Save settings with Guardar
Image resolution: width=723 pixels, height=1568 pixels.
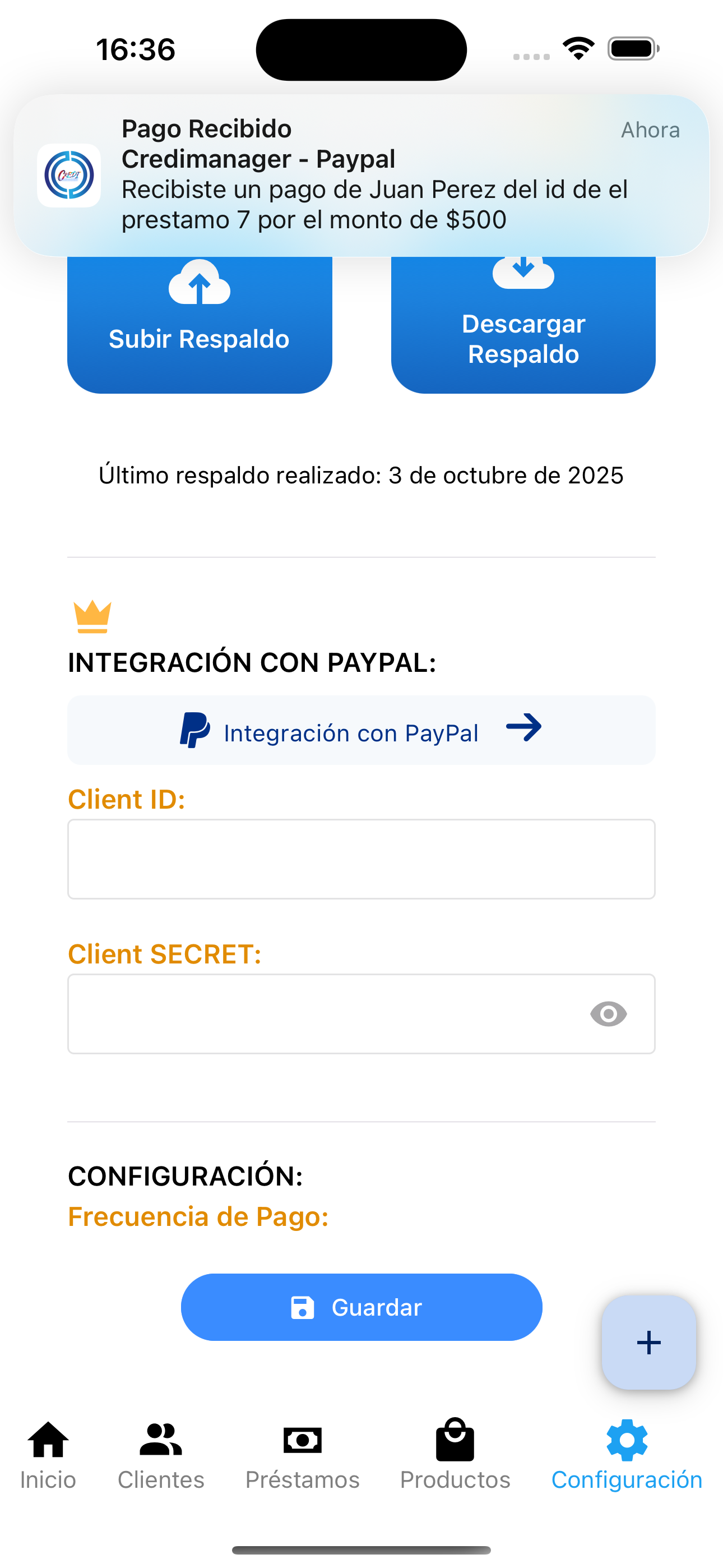[x=361, y=1307]
